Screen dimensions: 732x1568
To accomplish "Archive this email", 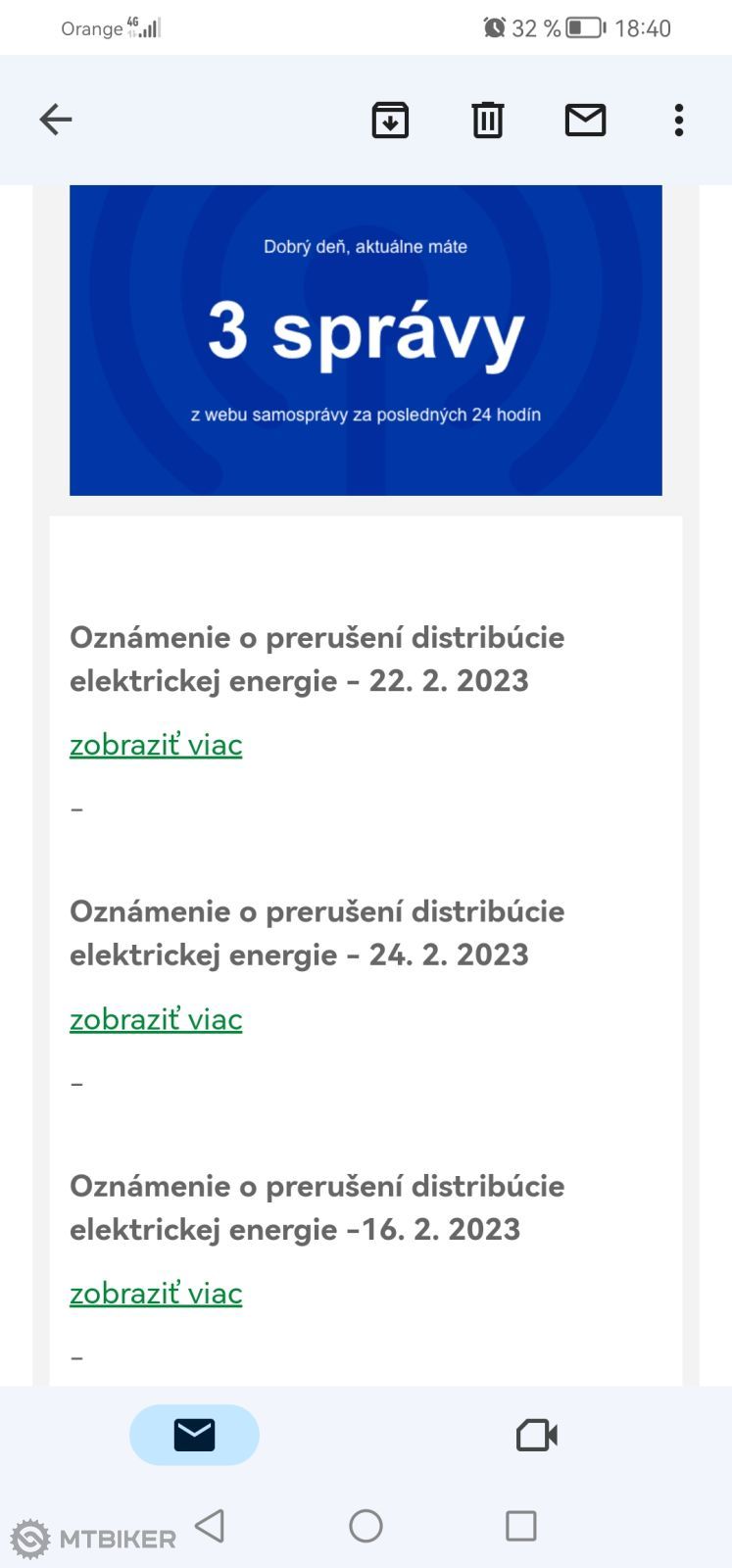I will (x=390, y=120).
